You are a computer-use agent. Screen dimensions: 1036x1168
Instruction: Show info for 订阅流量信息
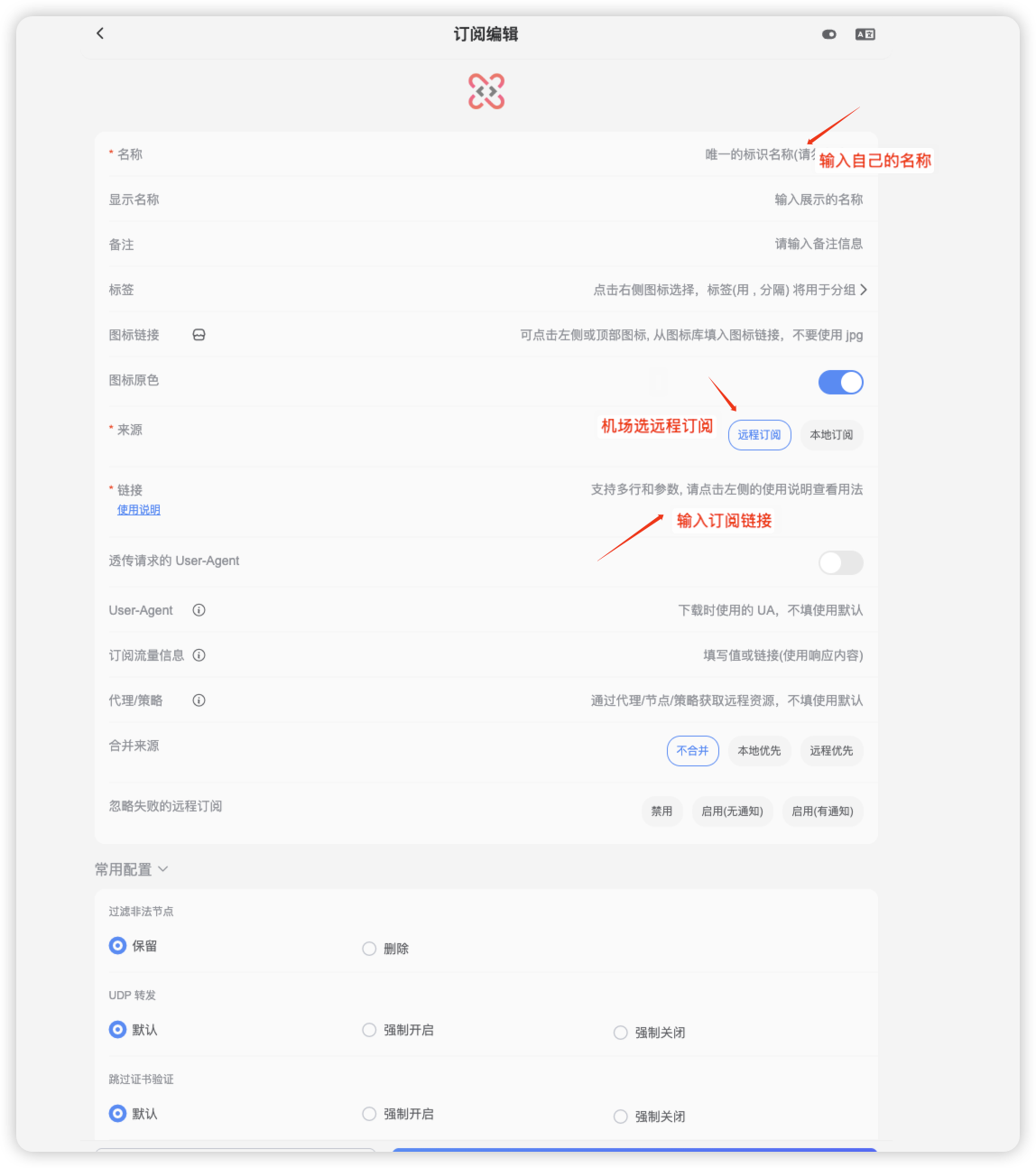pos(199,655)
